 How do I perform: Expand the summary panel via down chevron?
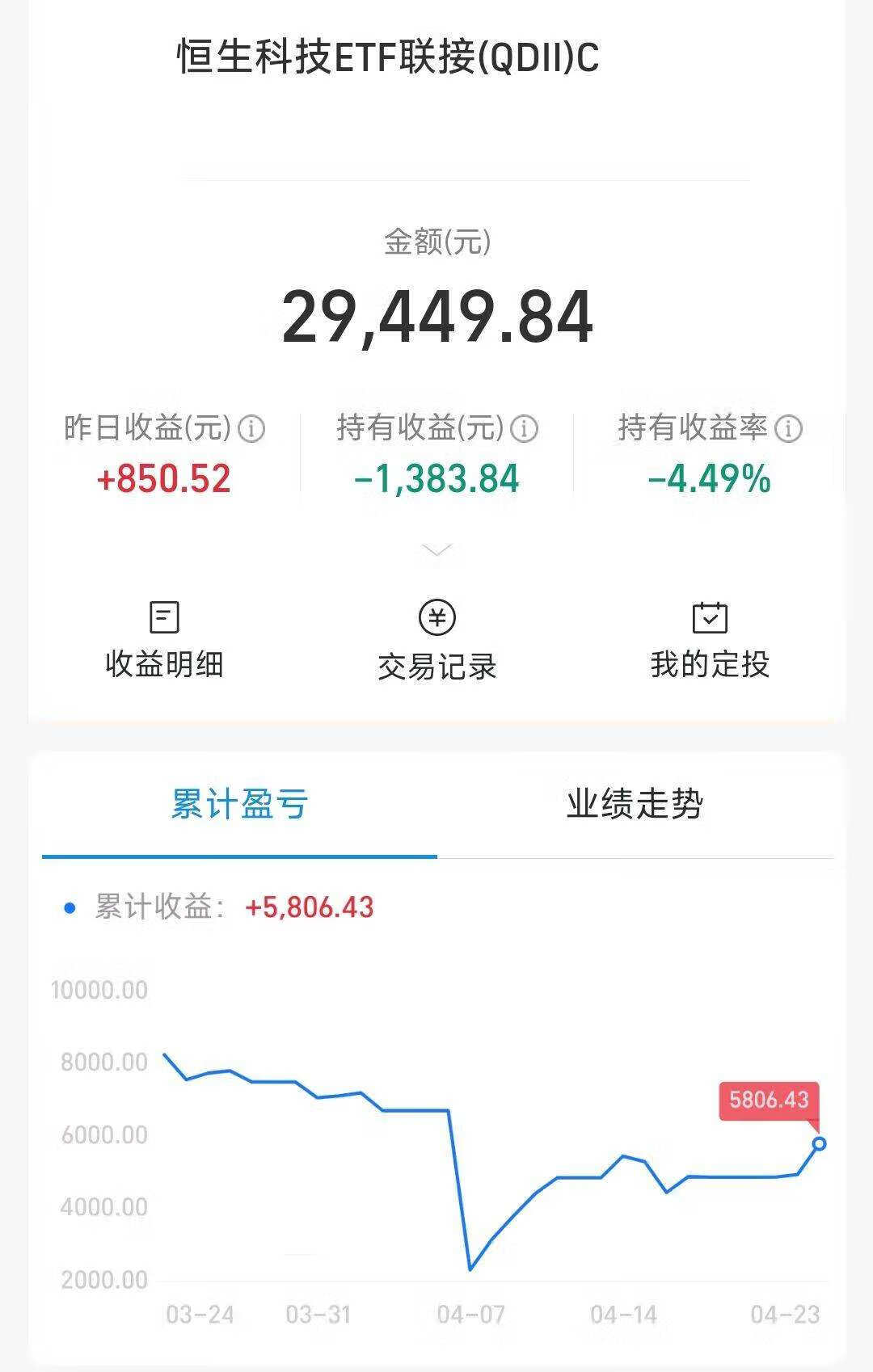436,549
